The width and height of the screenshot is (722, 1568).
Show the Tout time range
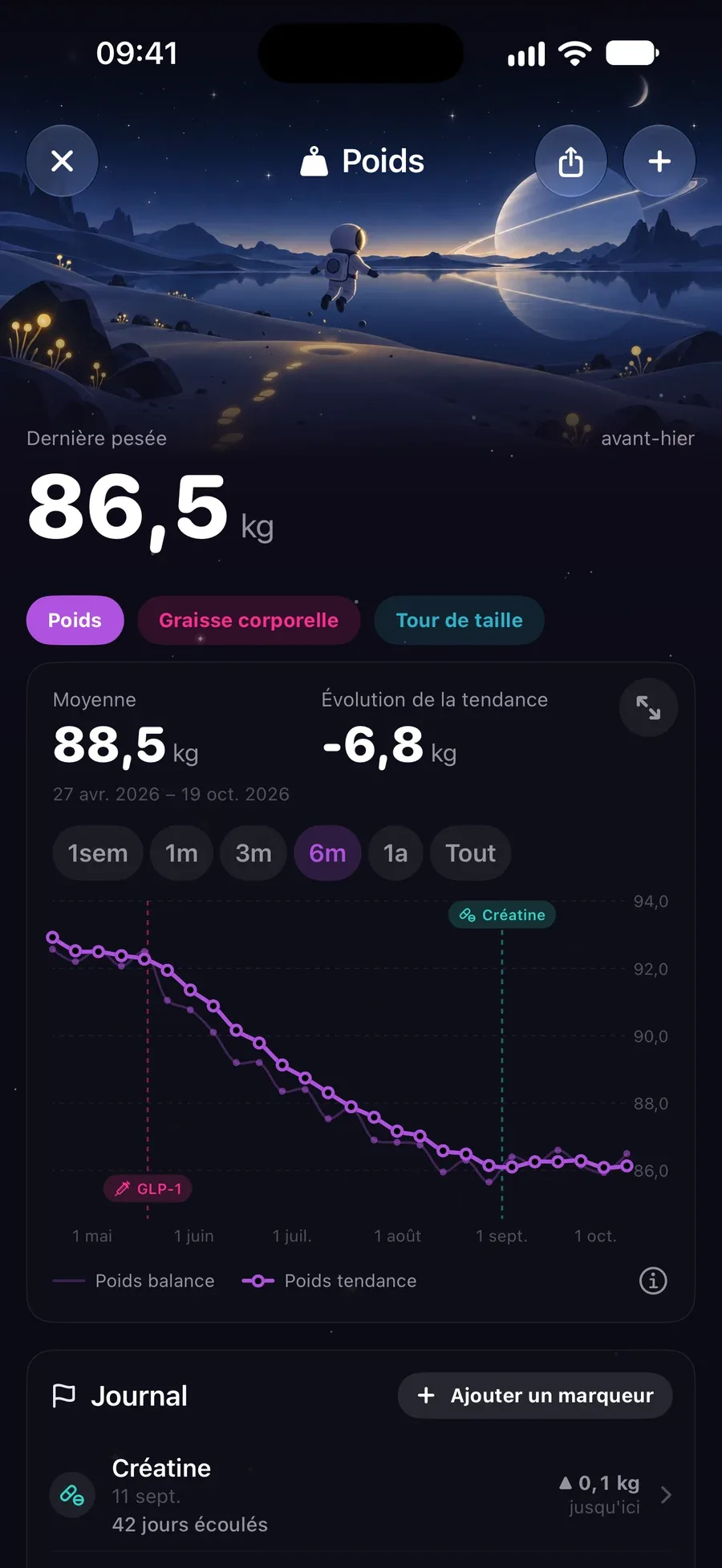coord(471,853)
